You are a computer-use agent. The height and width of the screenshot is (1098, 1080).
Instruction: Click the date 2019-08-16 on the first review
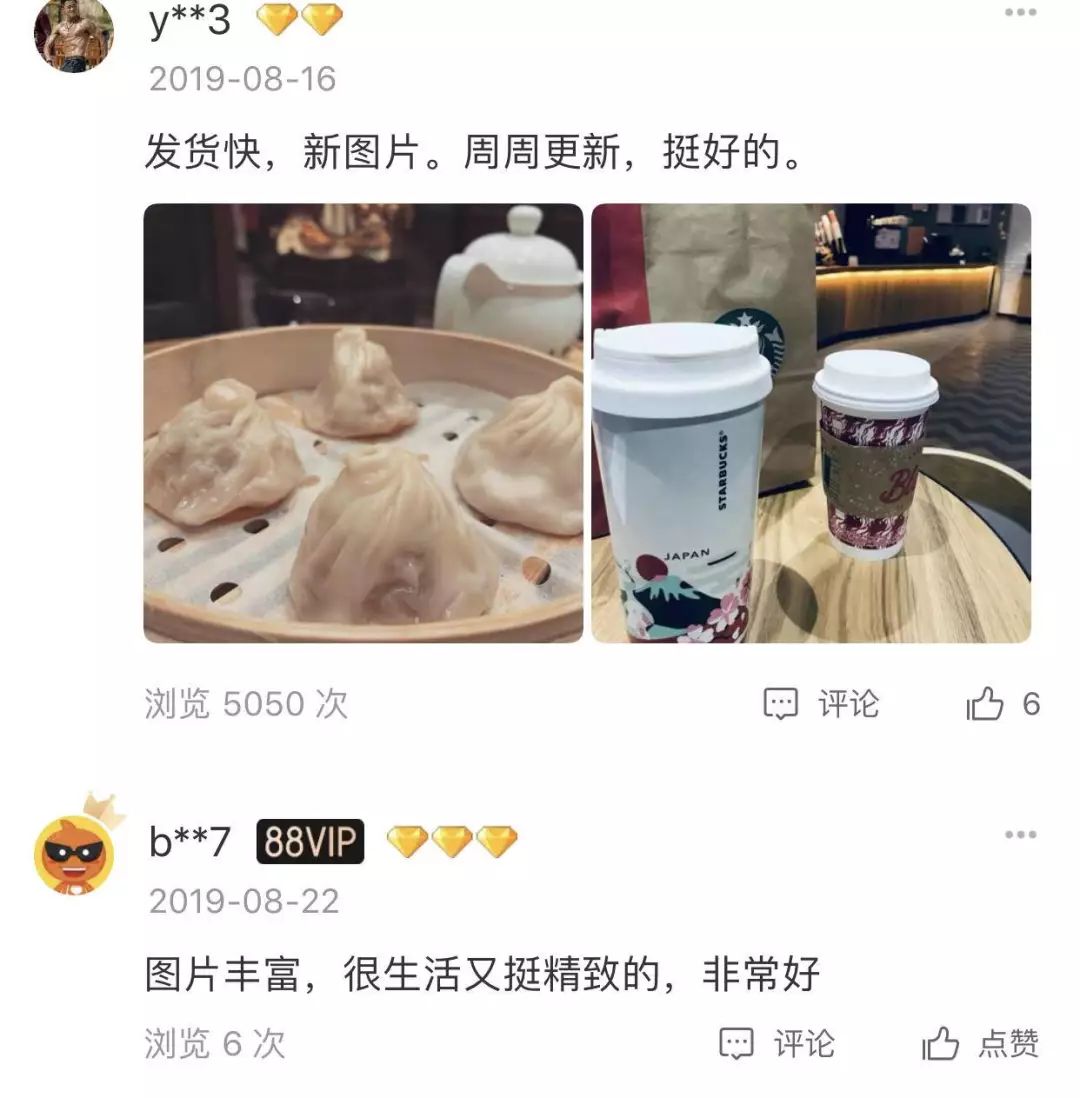point(247,78)
